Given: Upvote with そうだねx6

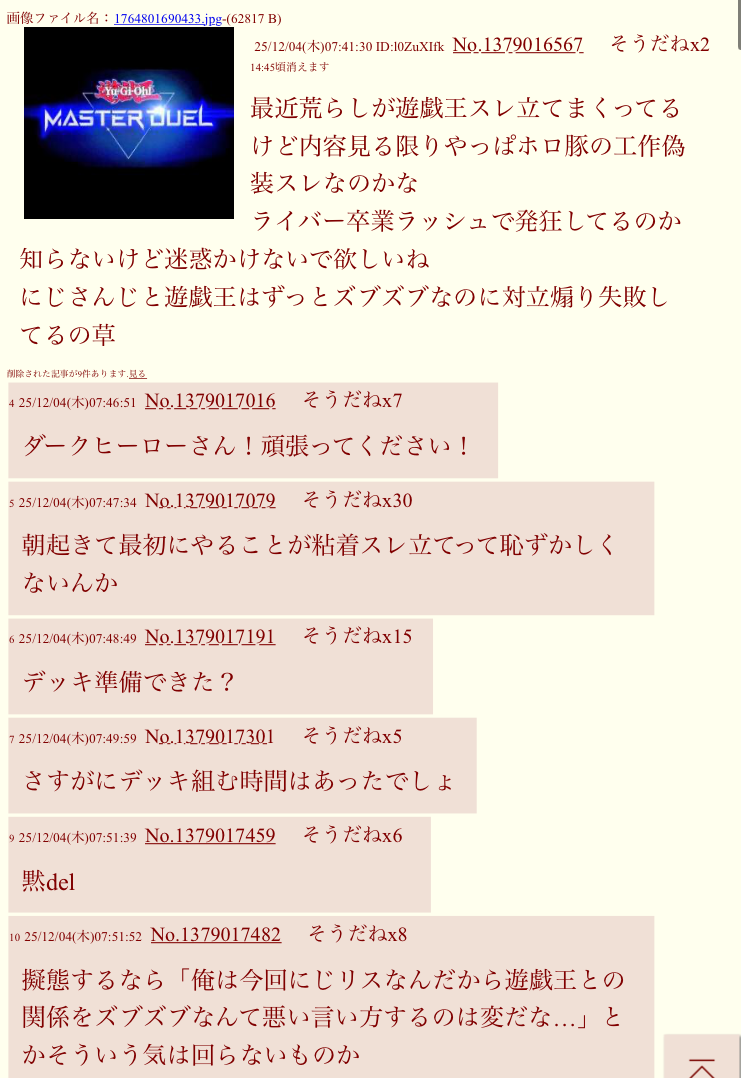Looking at the screenshot, I should click(x=352, y=835).
